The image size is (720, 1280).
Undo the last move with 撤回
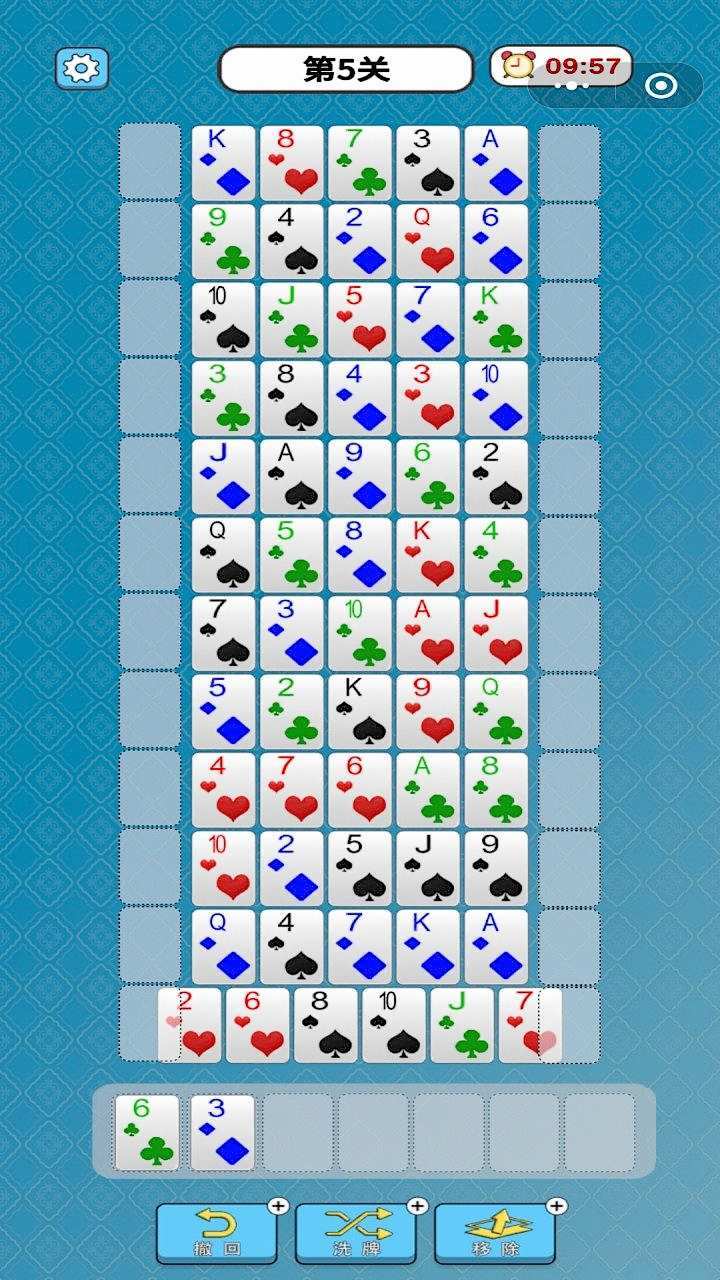tap(217, 1232)
